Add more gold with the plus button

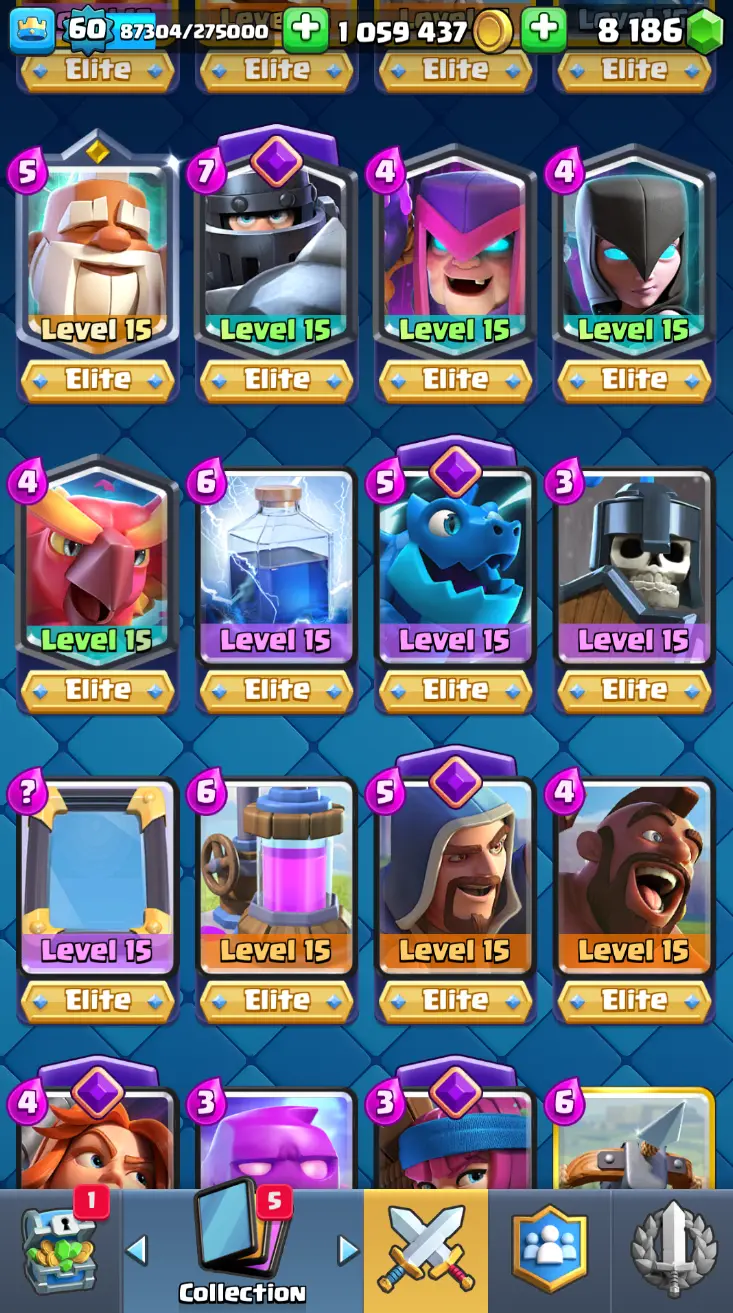tap(305, 31)
